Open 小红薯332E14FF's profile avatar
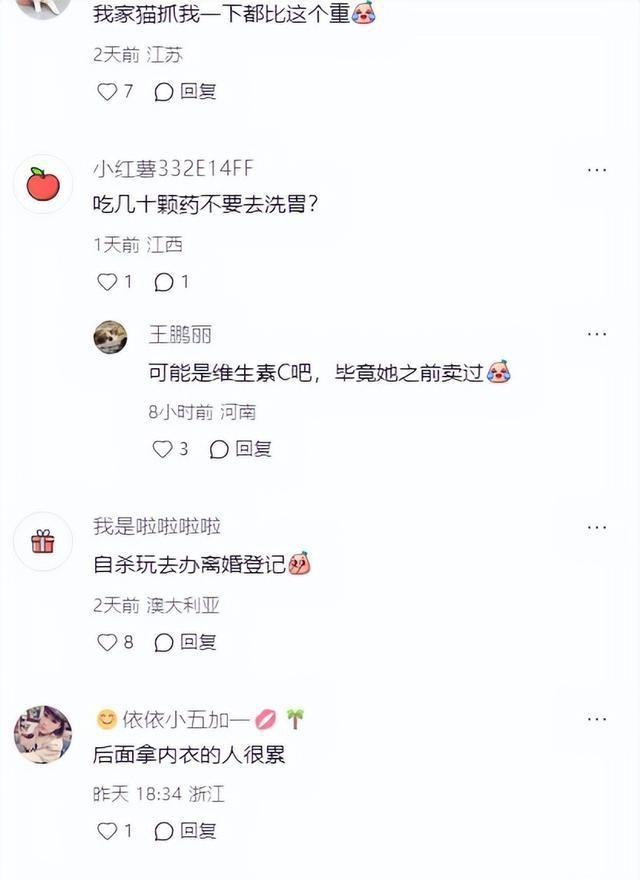 [43, 184]
